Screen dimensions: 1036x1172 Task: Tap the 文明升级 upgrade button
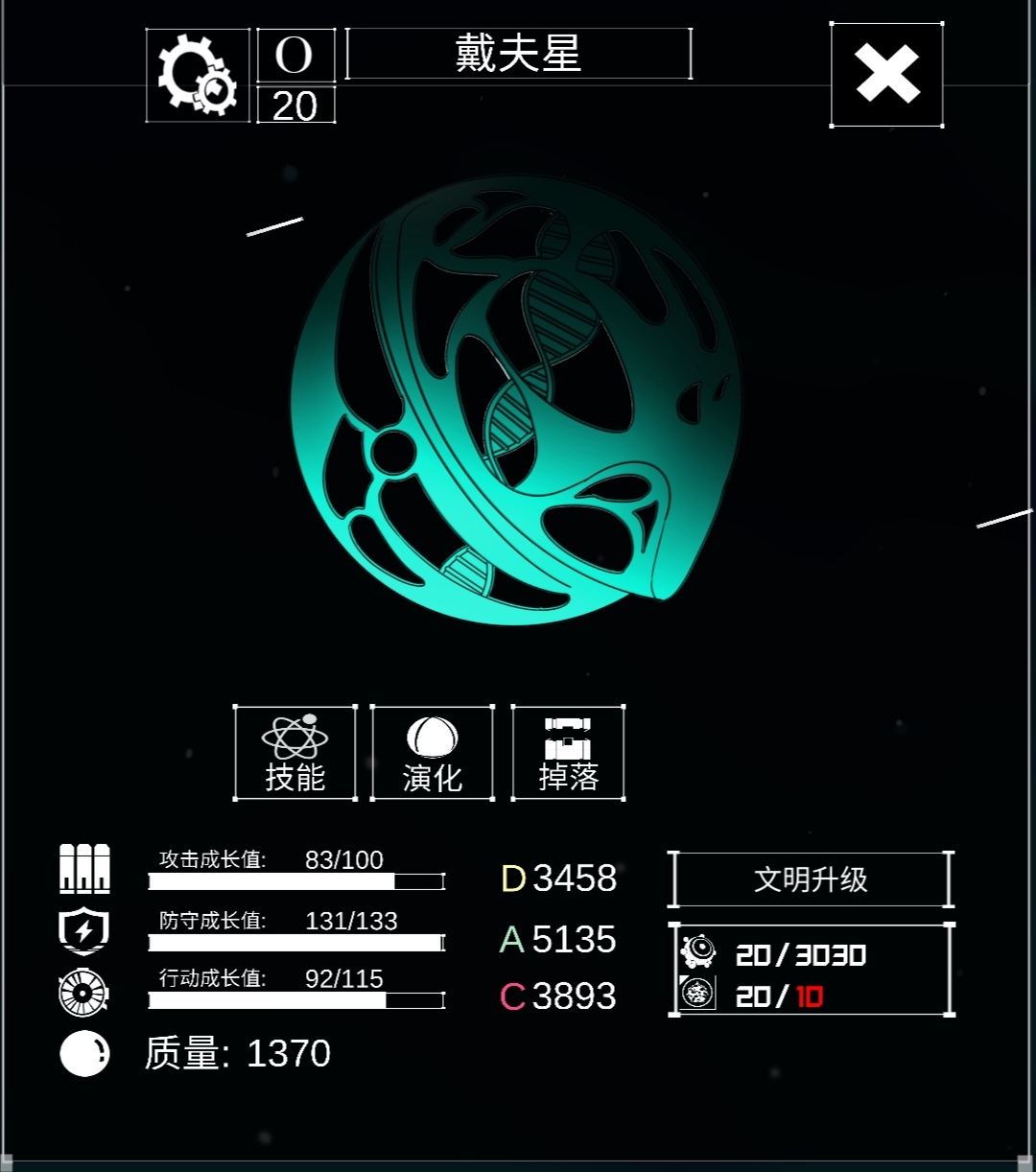click(811, 879)
